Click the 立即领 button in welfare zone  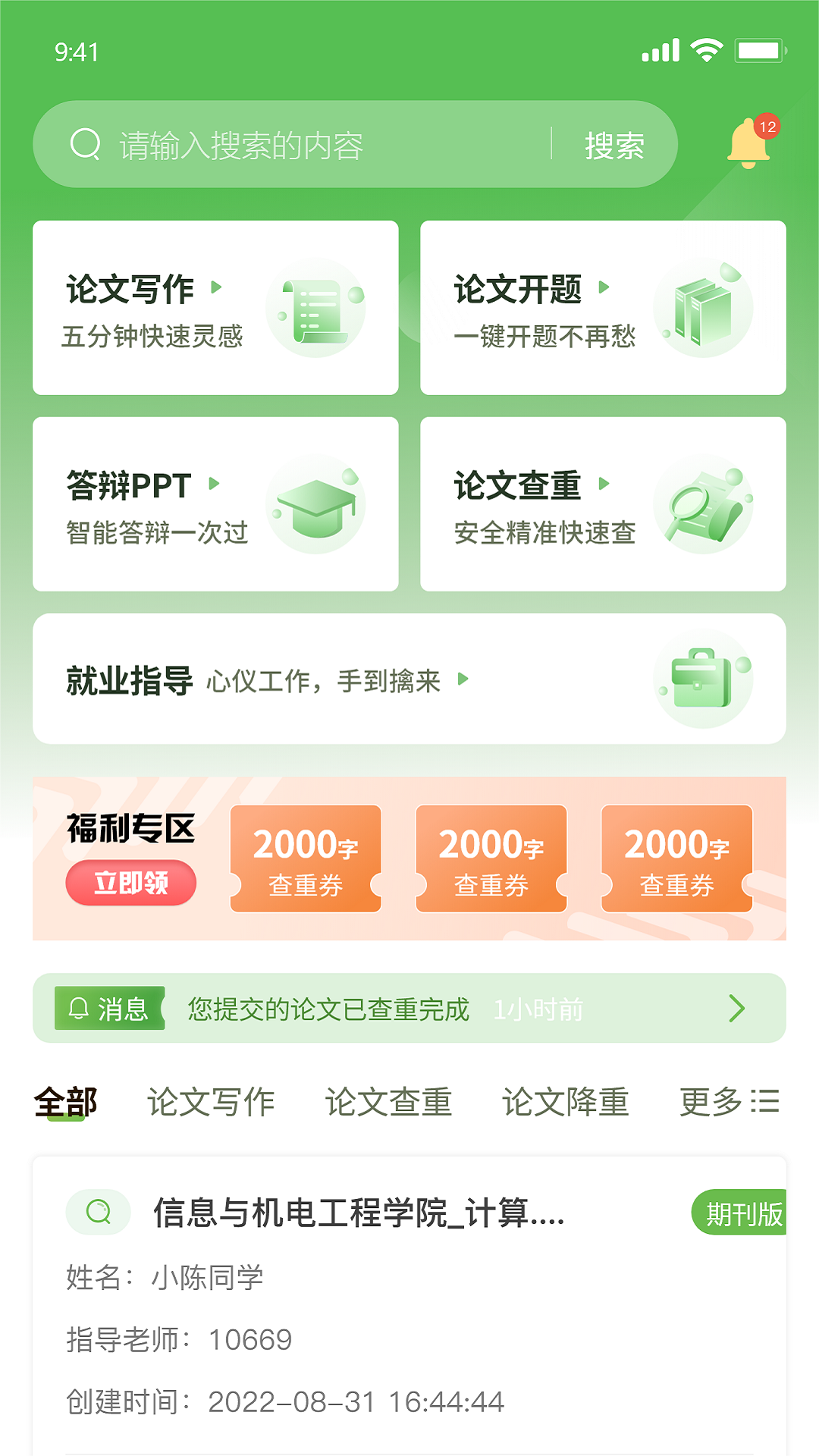(x=130, y=882)
